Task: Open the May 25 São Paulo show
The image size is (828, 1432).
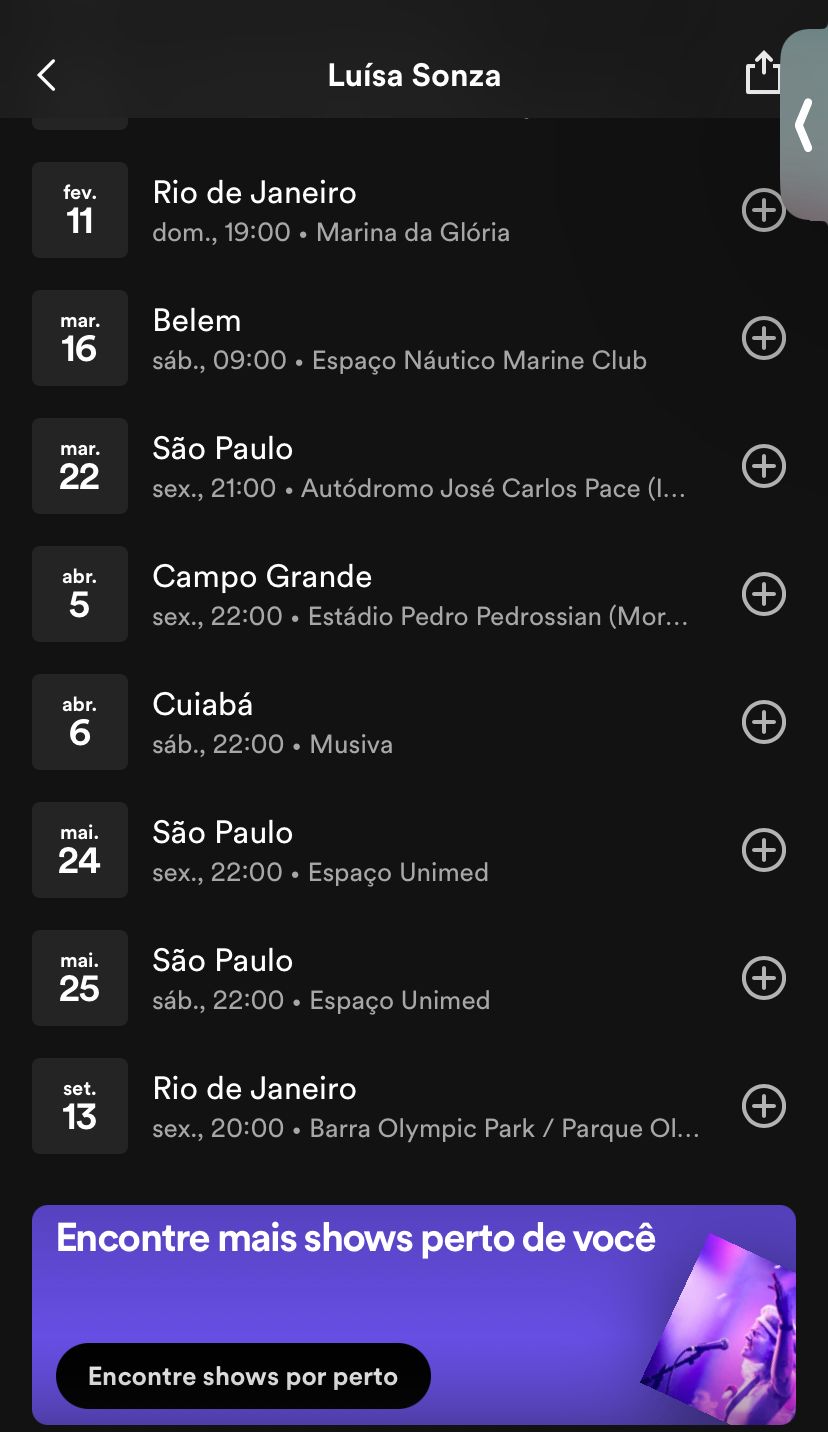Action: pos(380,978)
